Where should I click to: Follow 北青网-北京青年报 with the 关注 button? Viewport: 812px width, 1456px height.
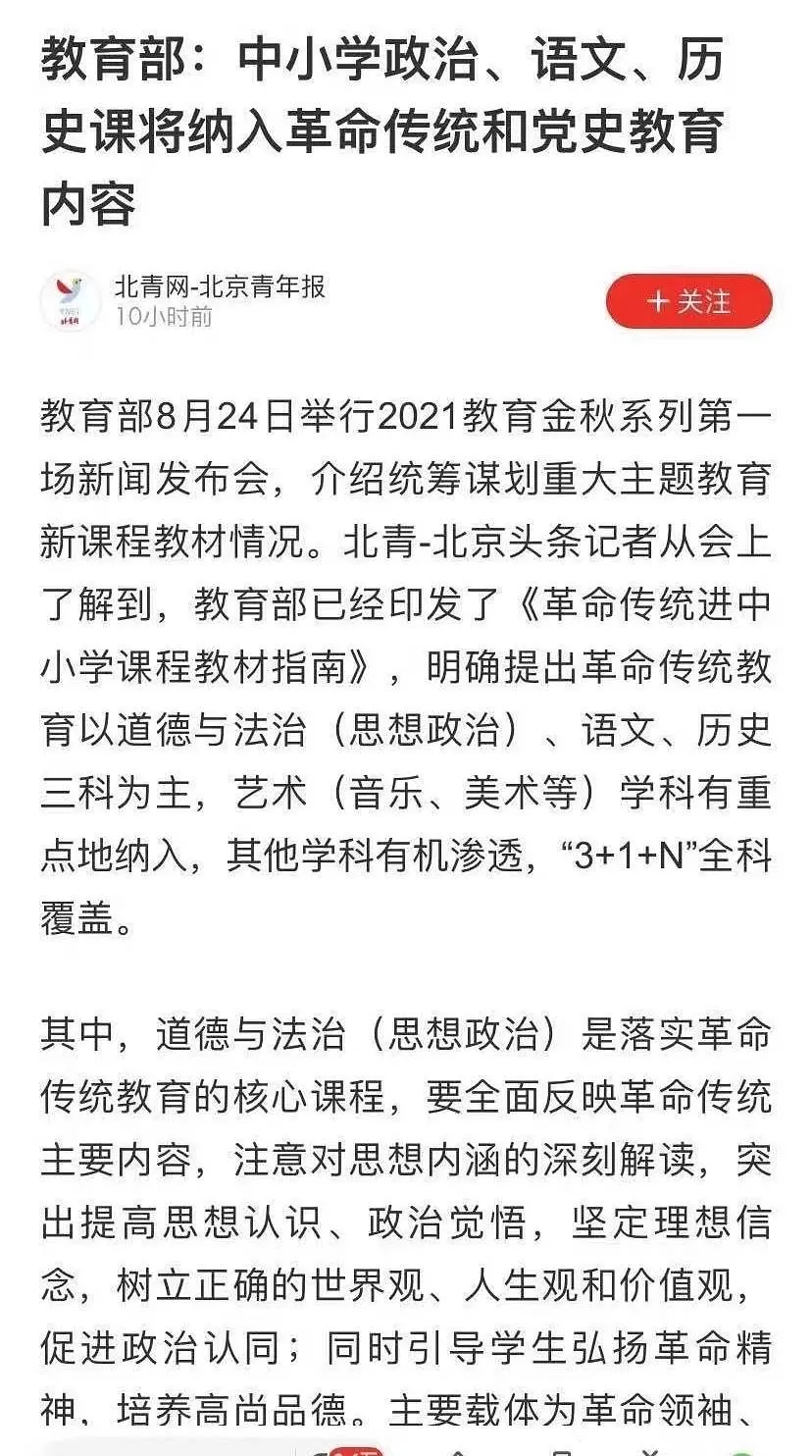point(688,301)
